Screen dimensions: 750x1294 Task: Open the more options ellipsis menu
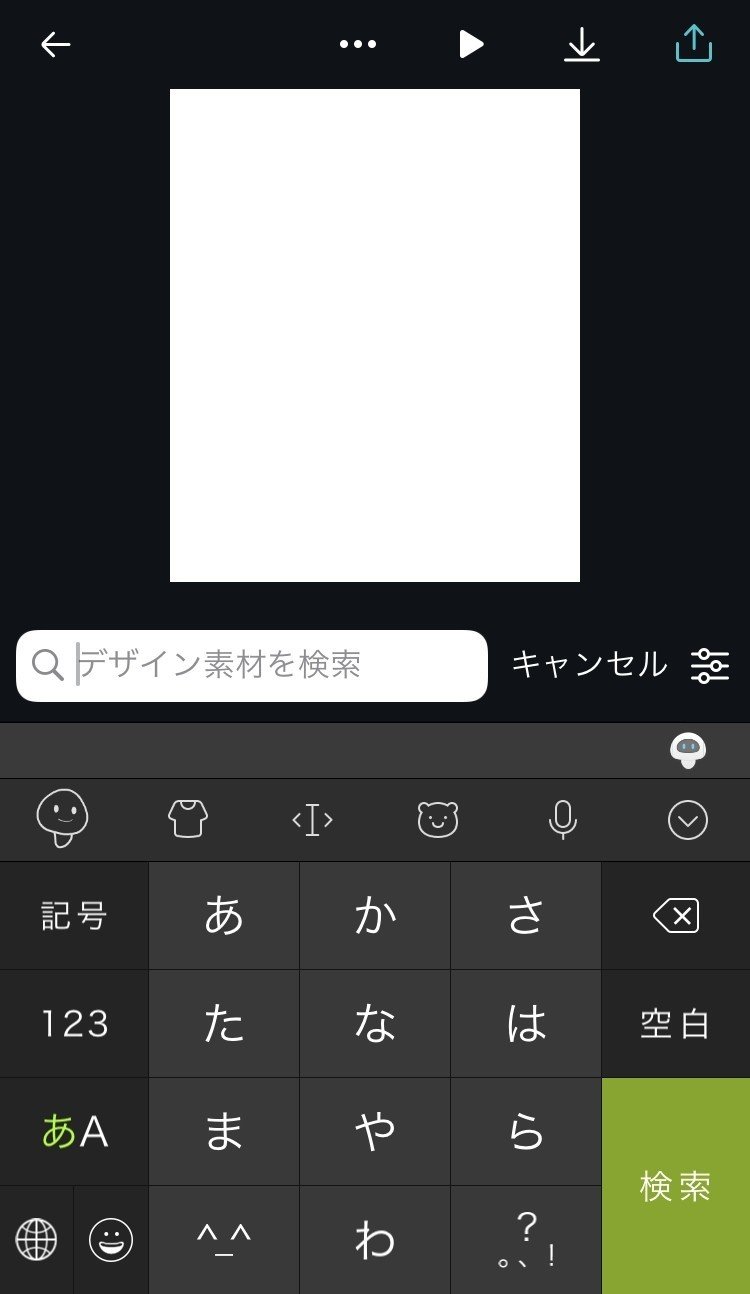[358, 44]
